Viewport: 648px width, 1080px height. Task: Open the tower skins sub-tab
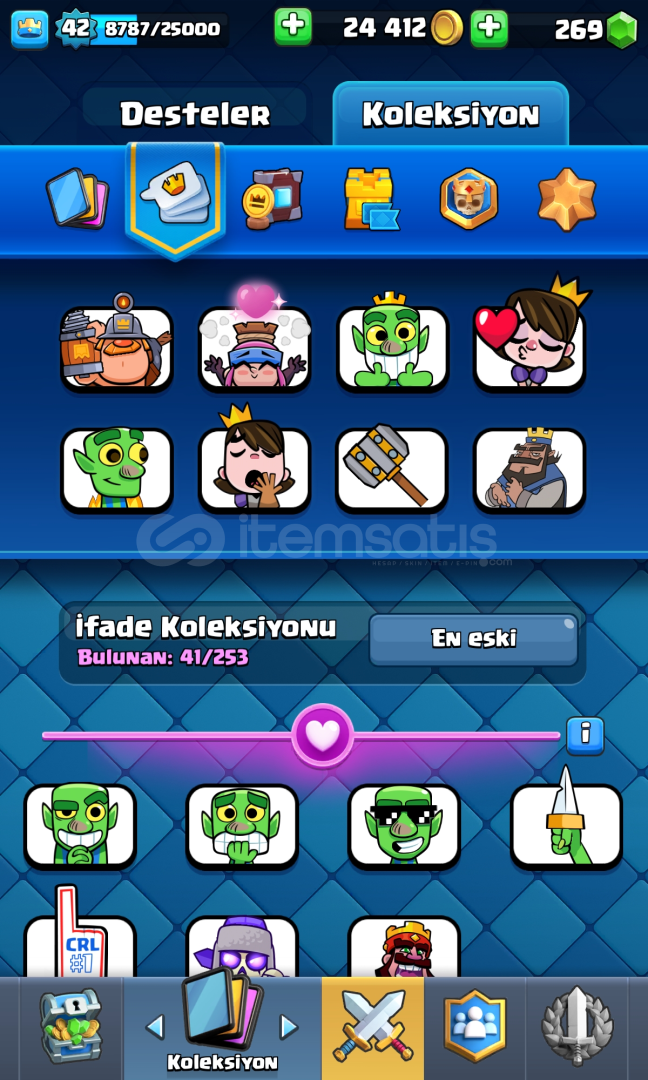pyautogui.click(x=370, y=198)
